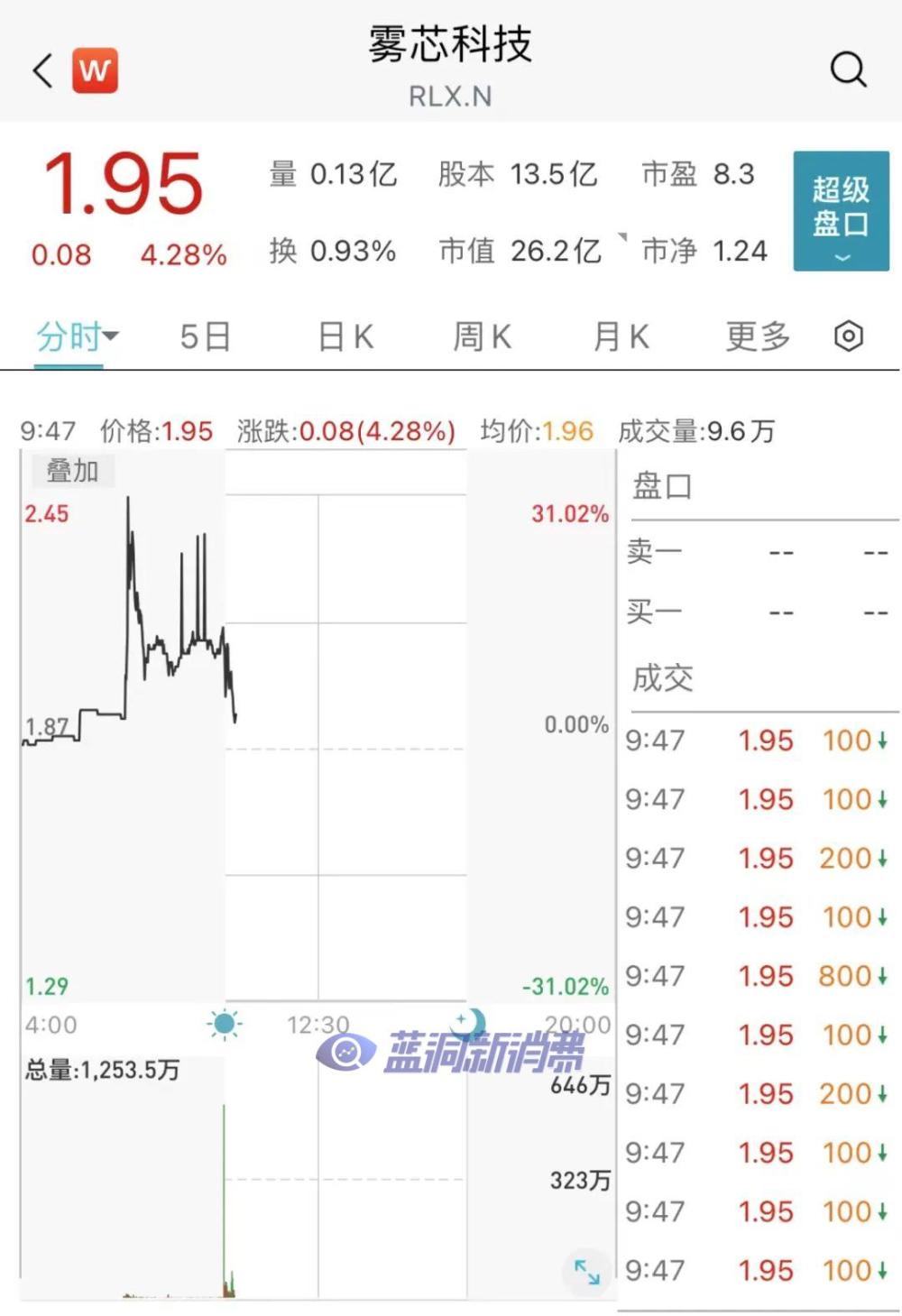Select the moon night session icon
Image resolution: width=902 pixels, height=1316 pixels.
pos(469,1024)
